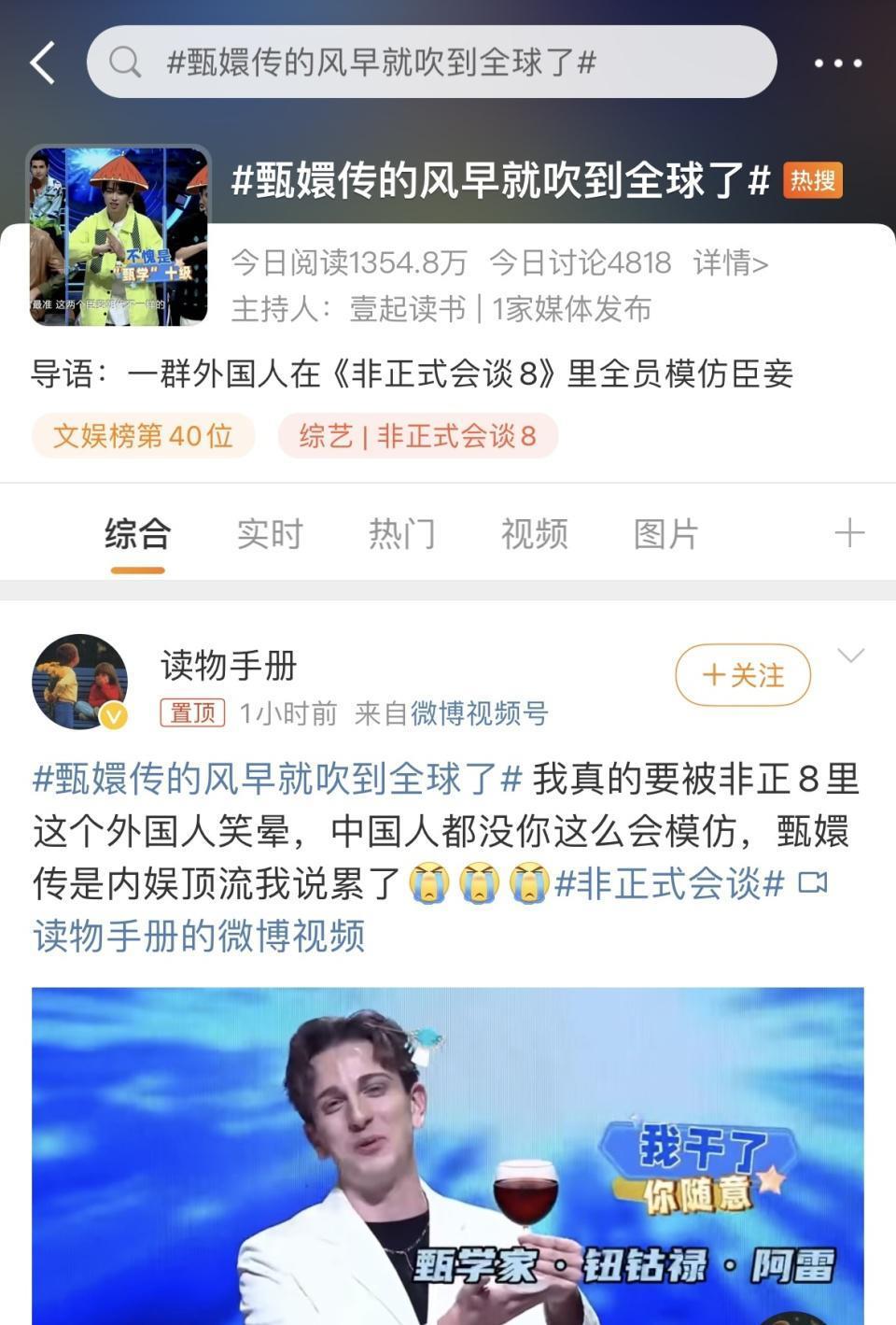Switch to the 热门 tab
The height and width of the screenshot is (1325, 896).
tap(400, 533)
